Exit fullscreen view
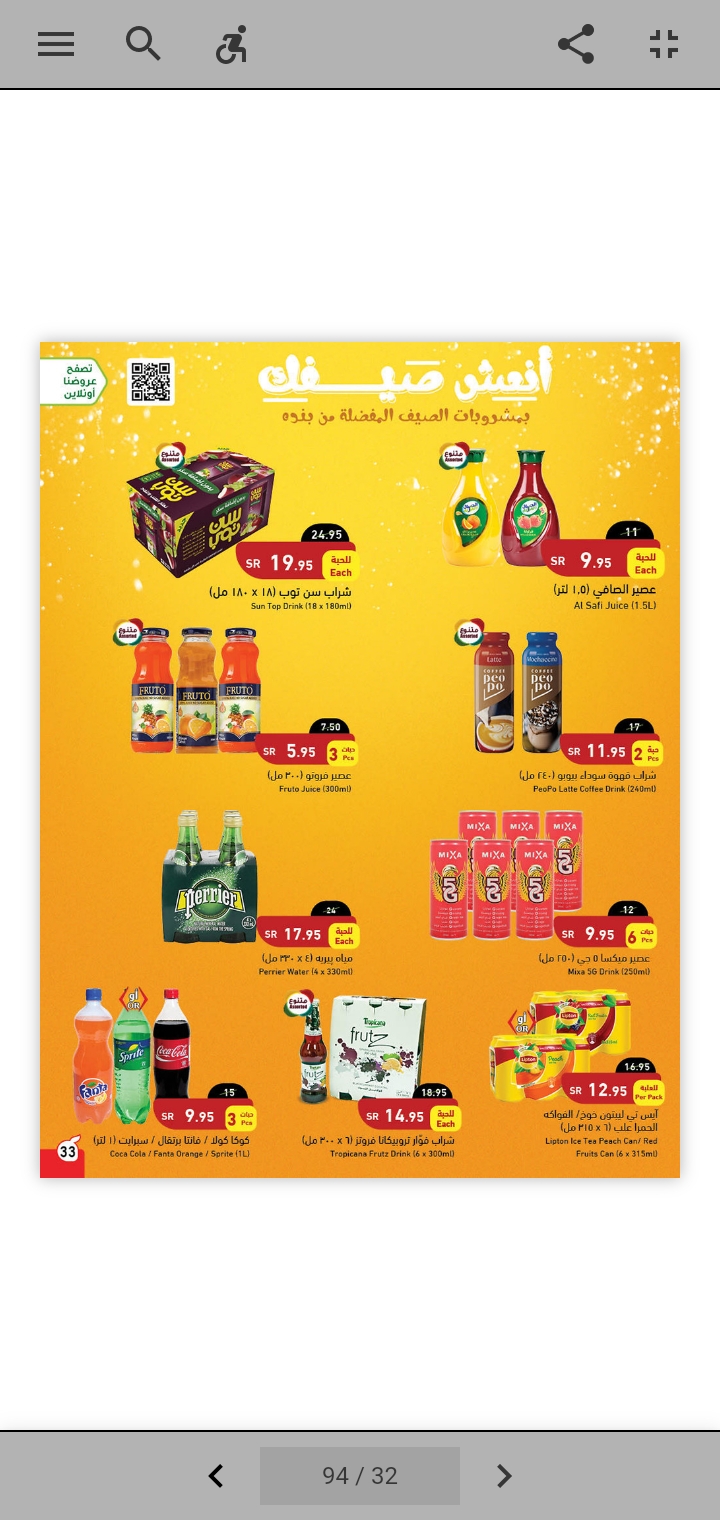720x1520 pixels. coord(663,44)
